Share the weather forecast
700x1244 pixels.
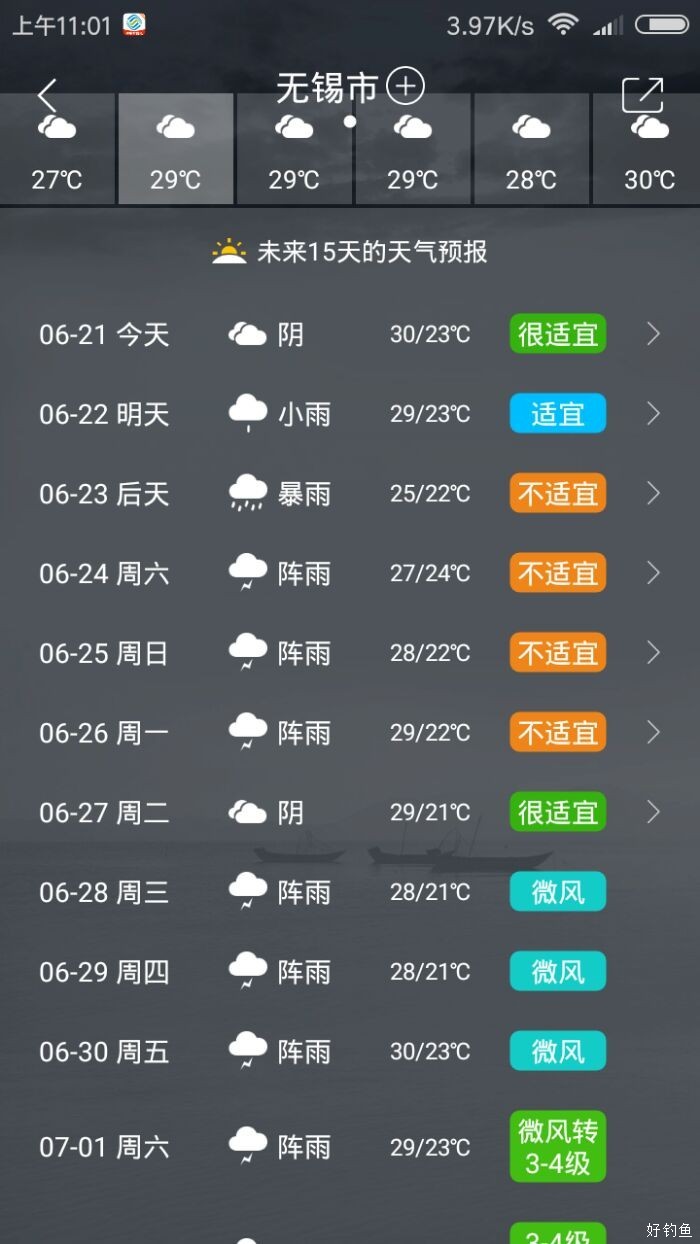coord(642,95)
